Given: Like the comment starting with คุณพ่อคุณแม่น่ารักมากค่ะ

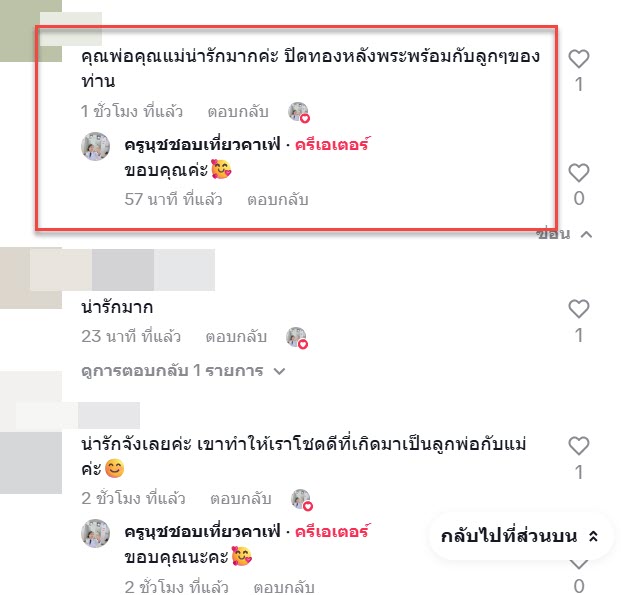Looking at the screenshot, I should (x=578, y=59).
